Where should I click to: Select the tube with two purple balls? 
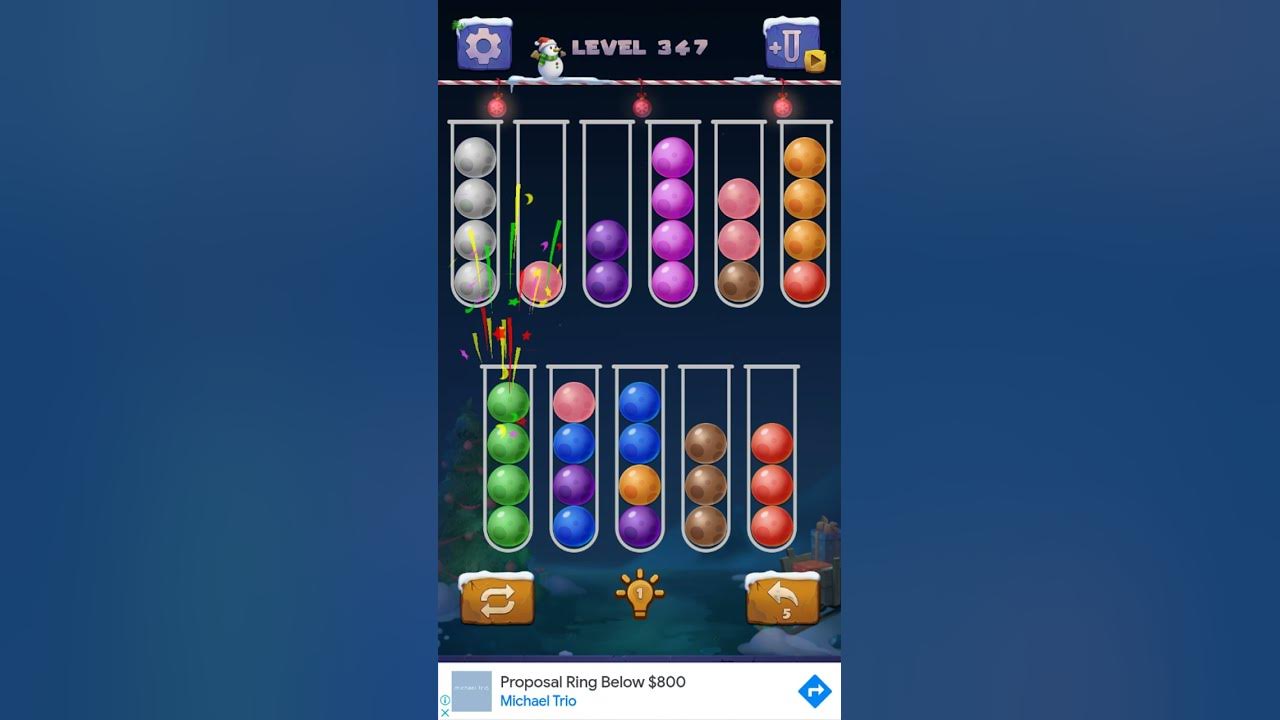click(607, 215)
